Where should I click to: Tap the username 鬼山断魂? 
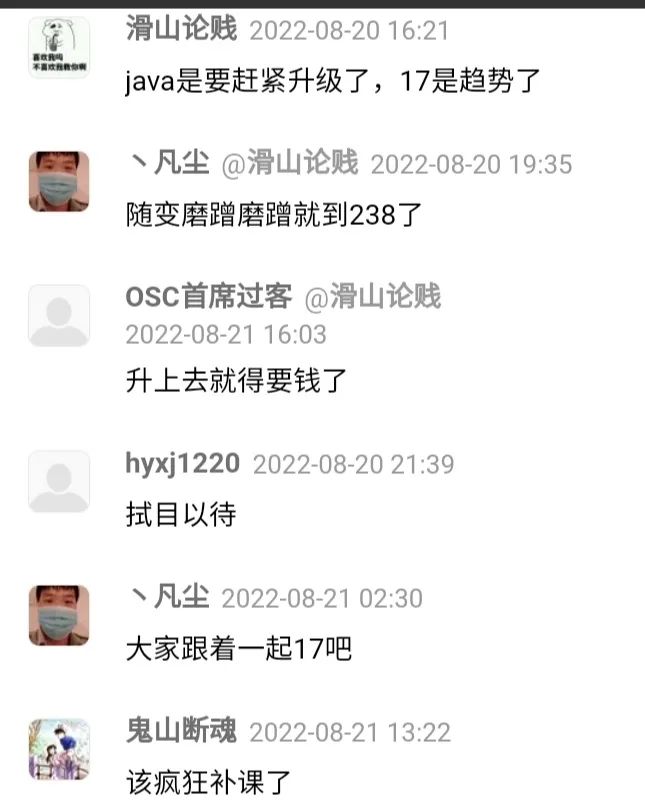(181, 731)
